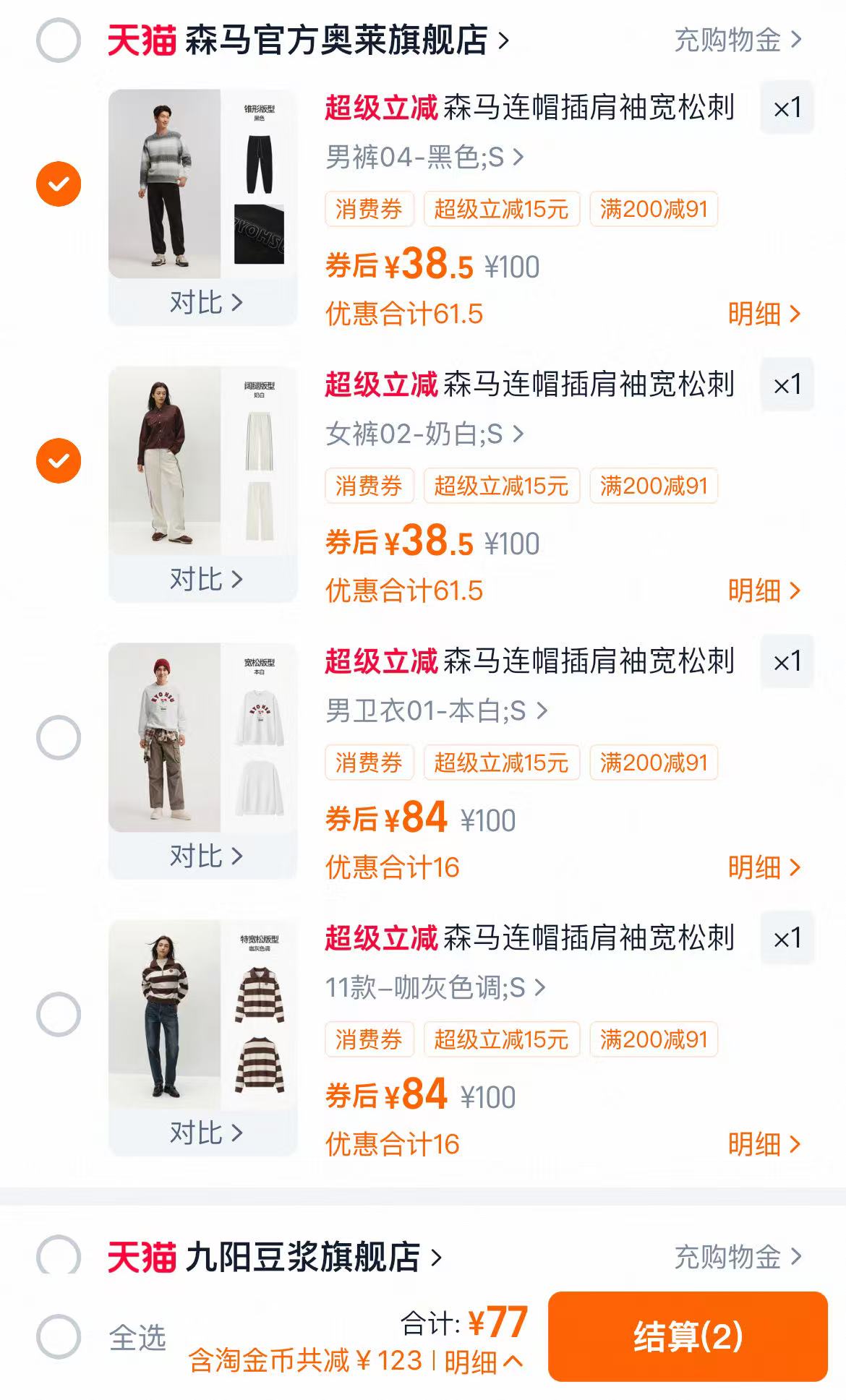Select the 男卫衣01-本白 item
This screenshot has height=1400, width=846.
click(x=58, y=737)
